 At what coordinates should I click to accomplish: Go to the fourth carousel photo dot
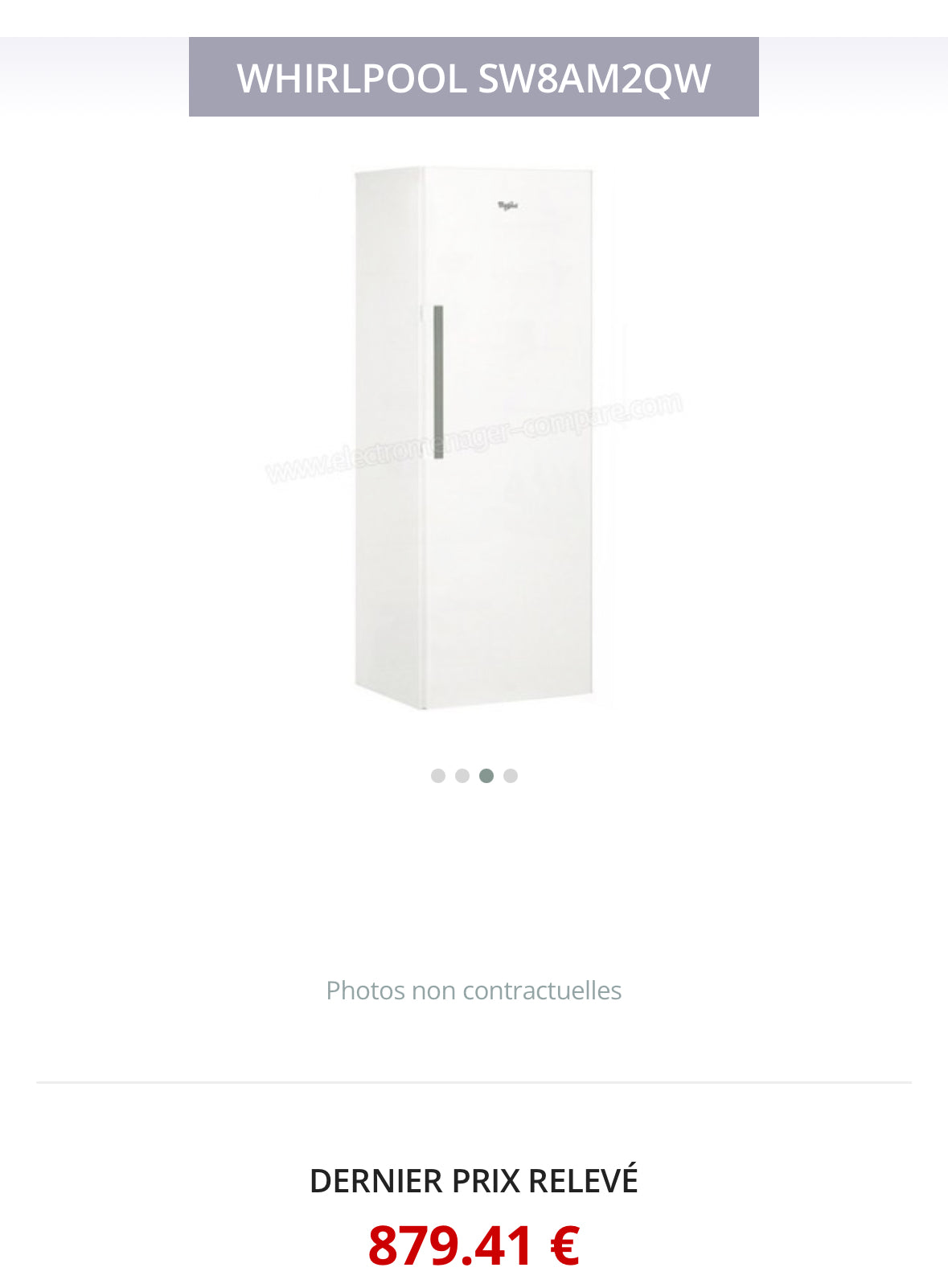point(511,776)
